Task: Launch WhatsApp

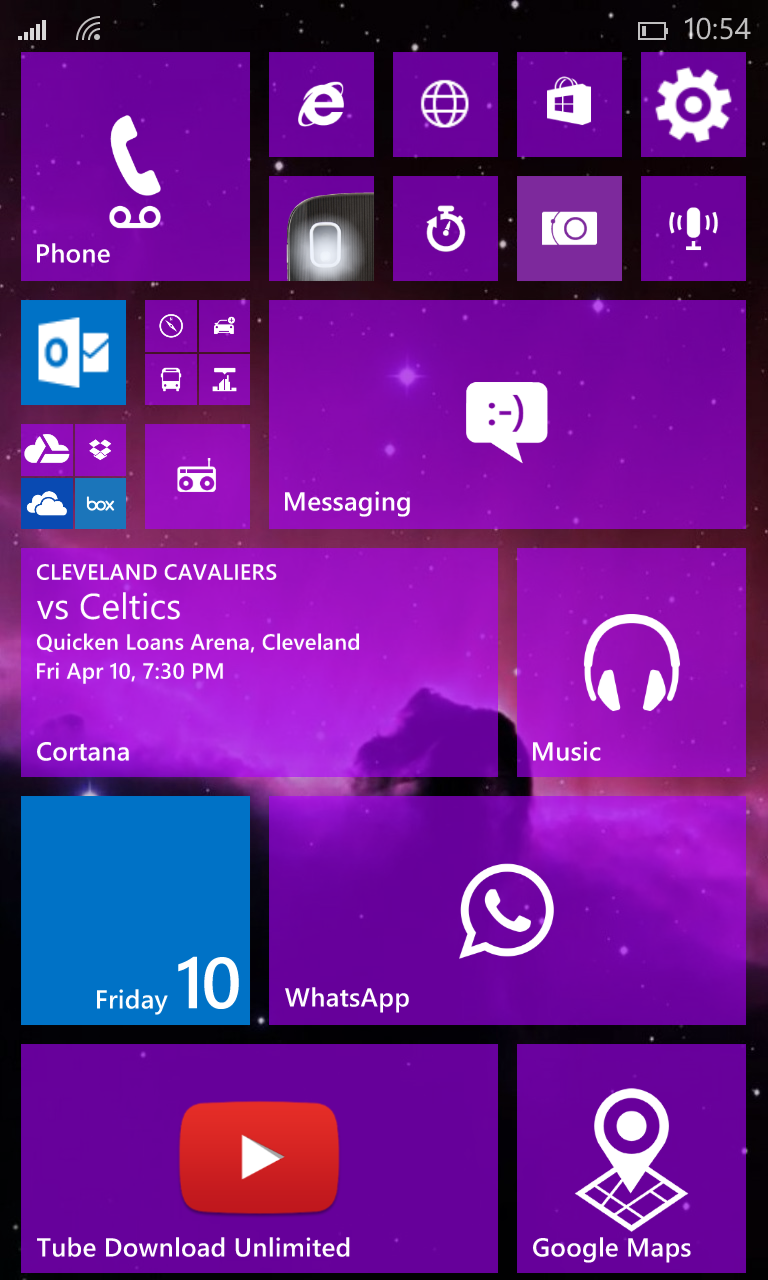Action: coord(507,910)
